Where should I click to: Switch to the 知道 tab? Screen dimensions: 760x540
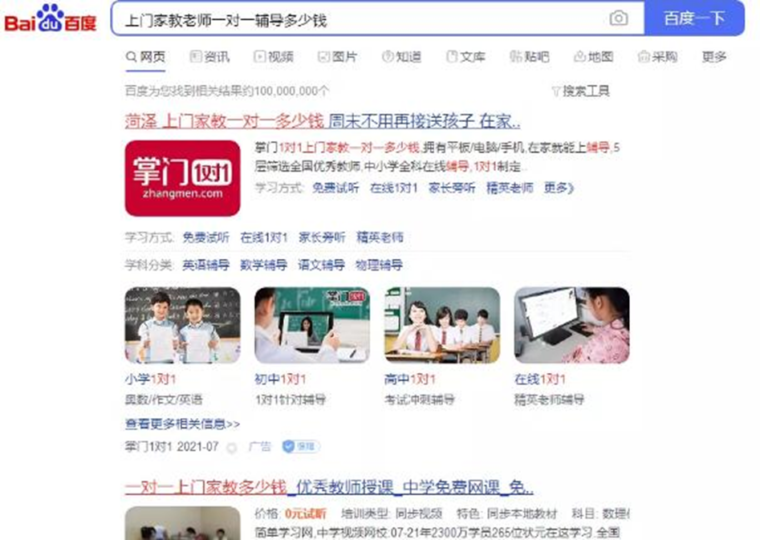click(x=402, y=57)
